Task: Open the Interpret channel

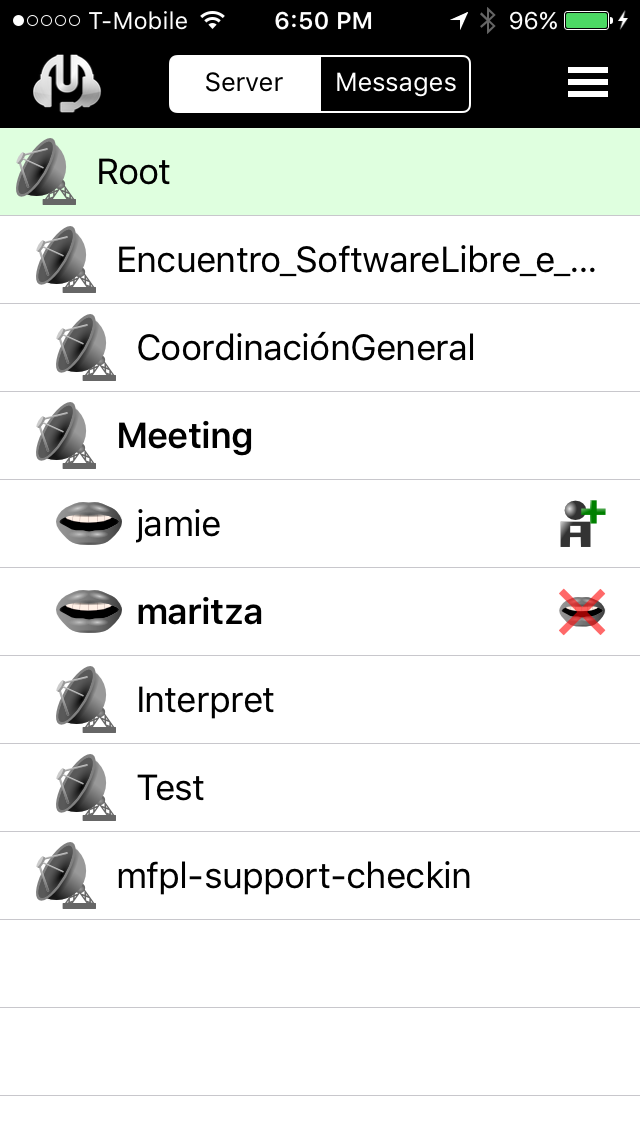Action: tap(320, 700)
